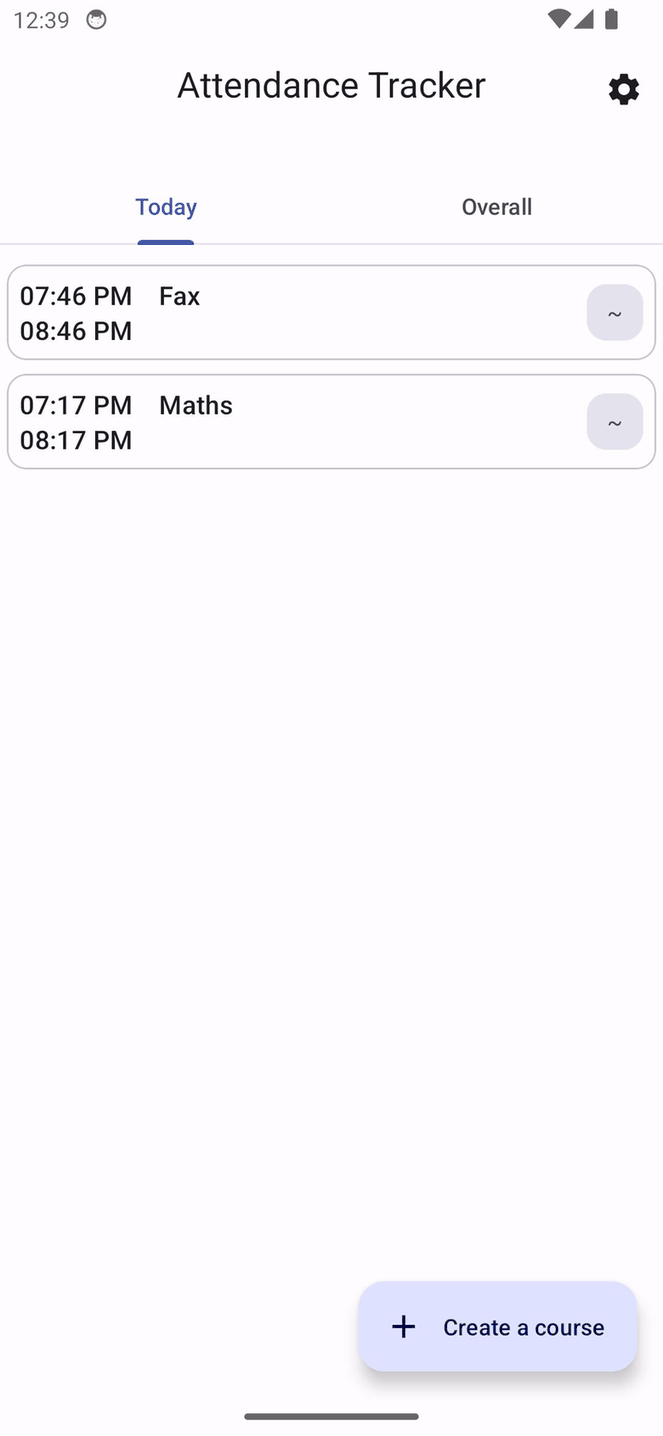Select the Today tab
The image size is (663, 1436).
[166, 207]
